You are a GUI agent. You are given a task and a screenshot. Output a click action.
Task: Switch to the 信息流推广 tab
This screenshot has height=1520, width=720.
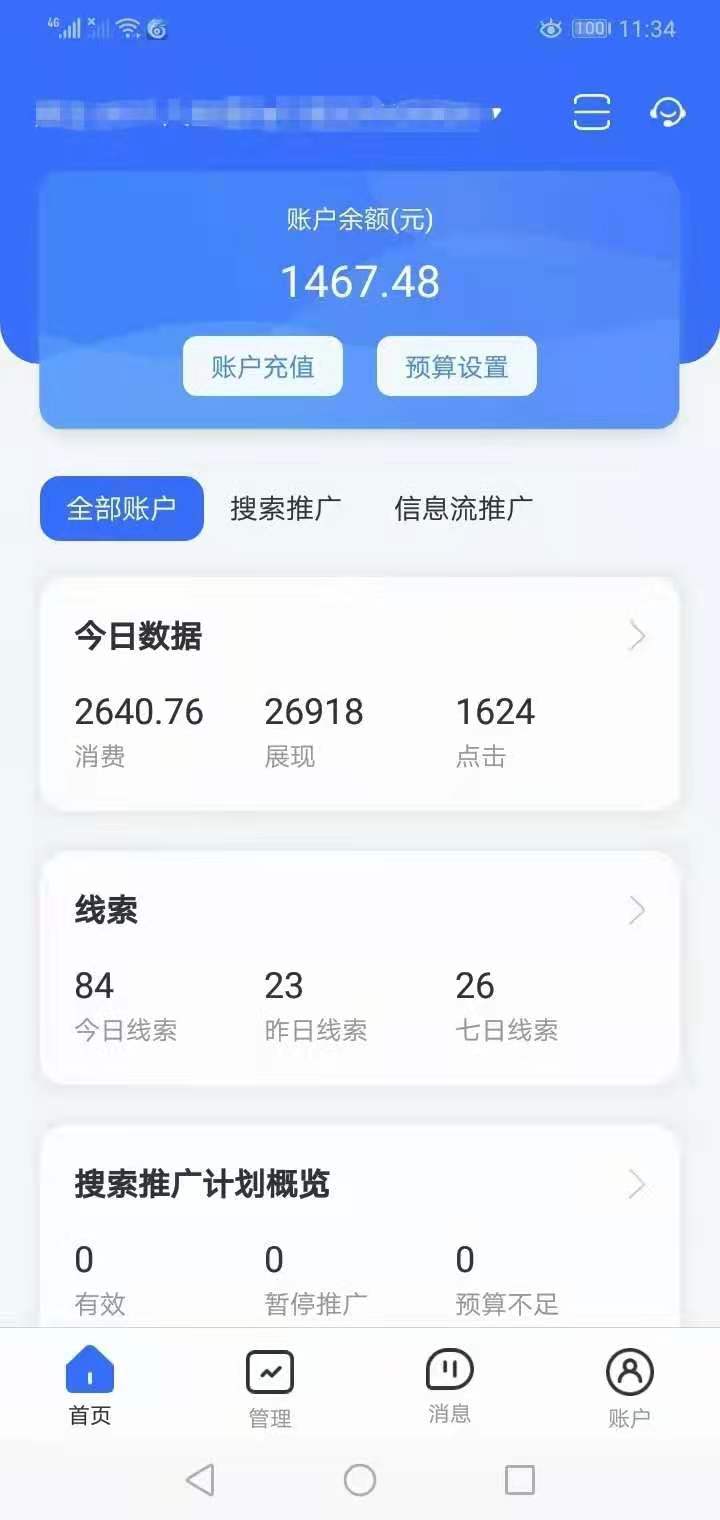tap(464, 508)
